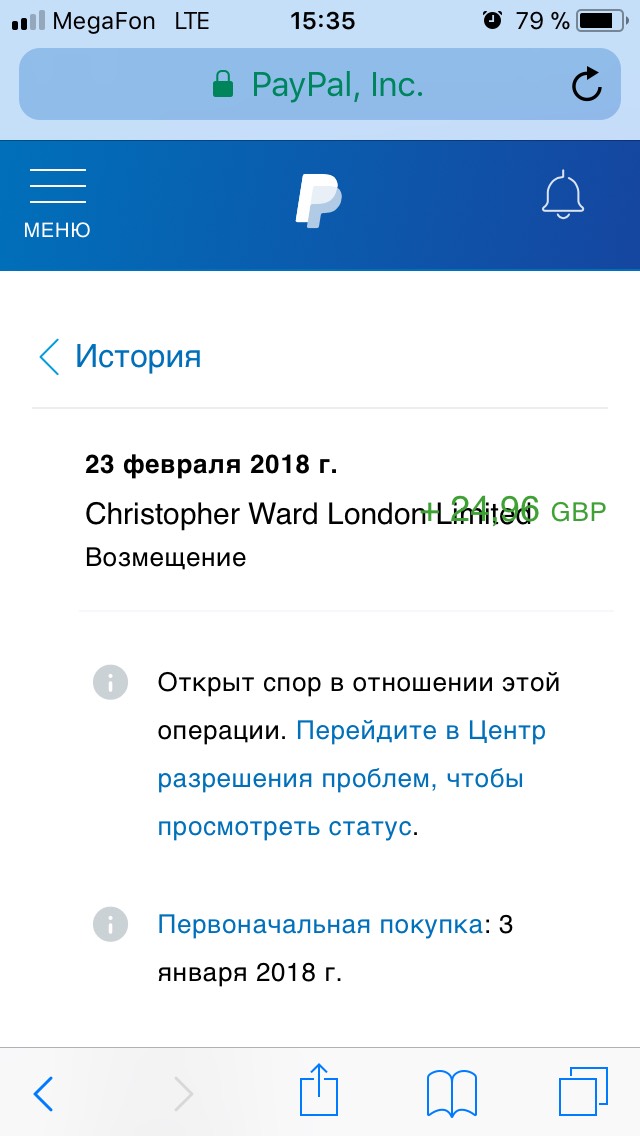The image size is (640, 1136).
Task: Reload the PayPal page
Action: click(587, 85)
